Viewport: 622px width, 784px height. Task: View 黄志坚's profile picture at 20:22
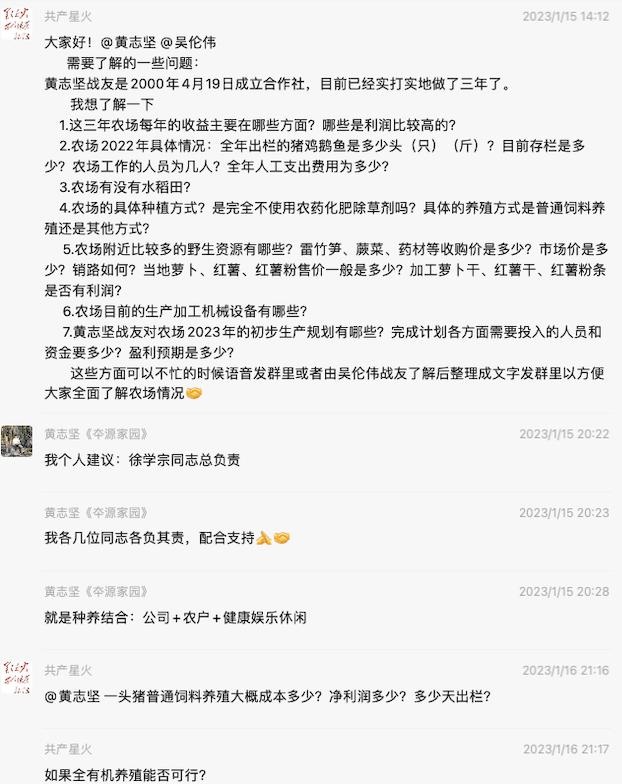click(x=16, y=440)
